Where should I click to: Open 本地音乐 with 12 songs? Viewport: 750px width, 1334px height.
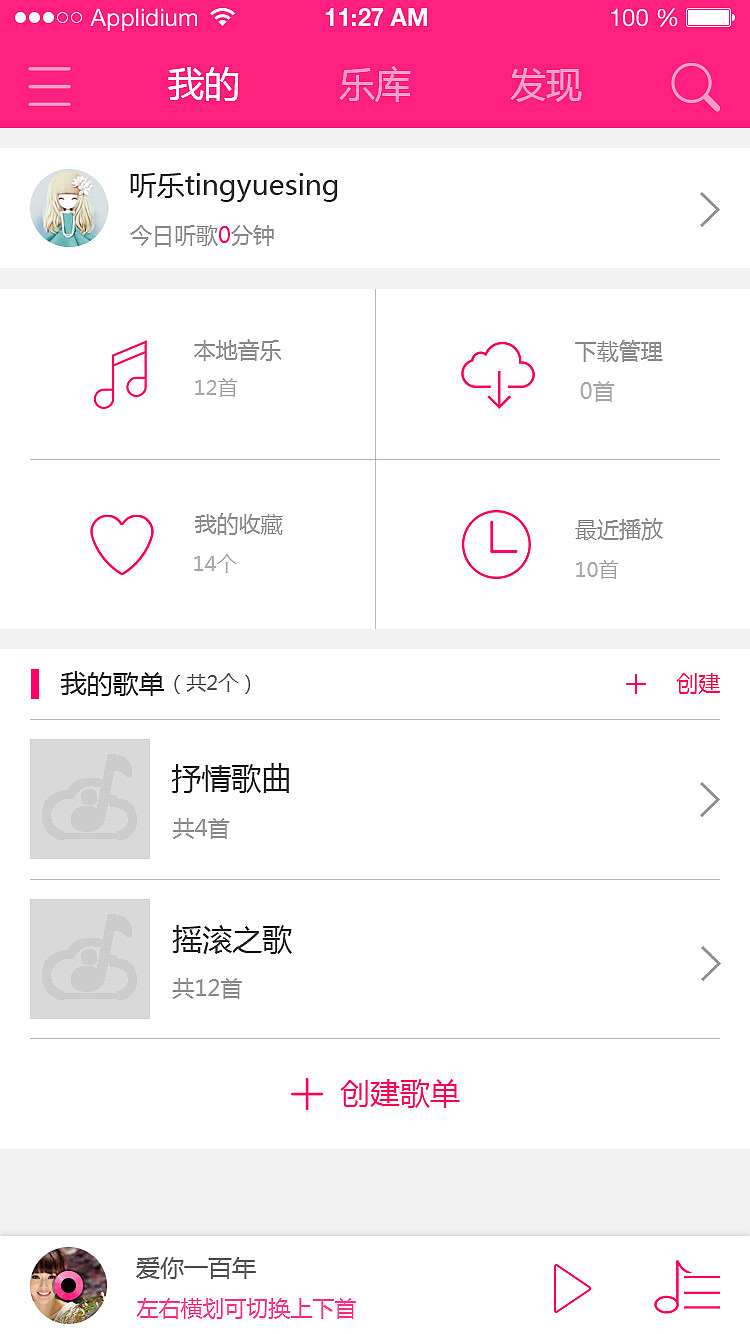tap(190, 374)
